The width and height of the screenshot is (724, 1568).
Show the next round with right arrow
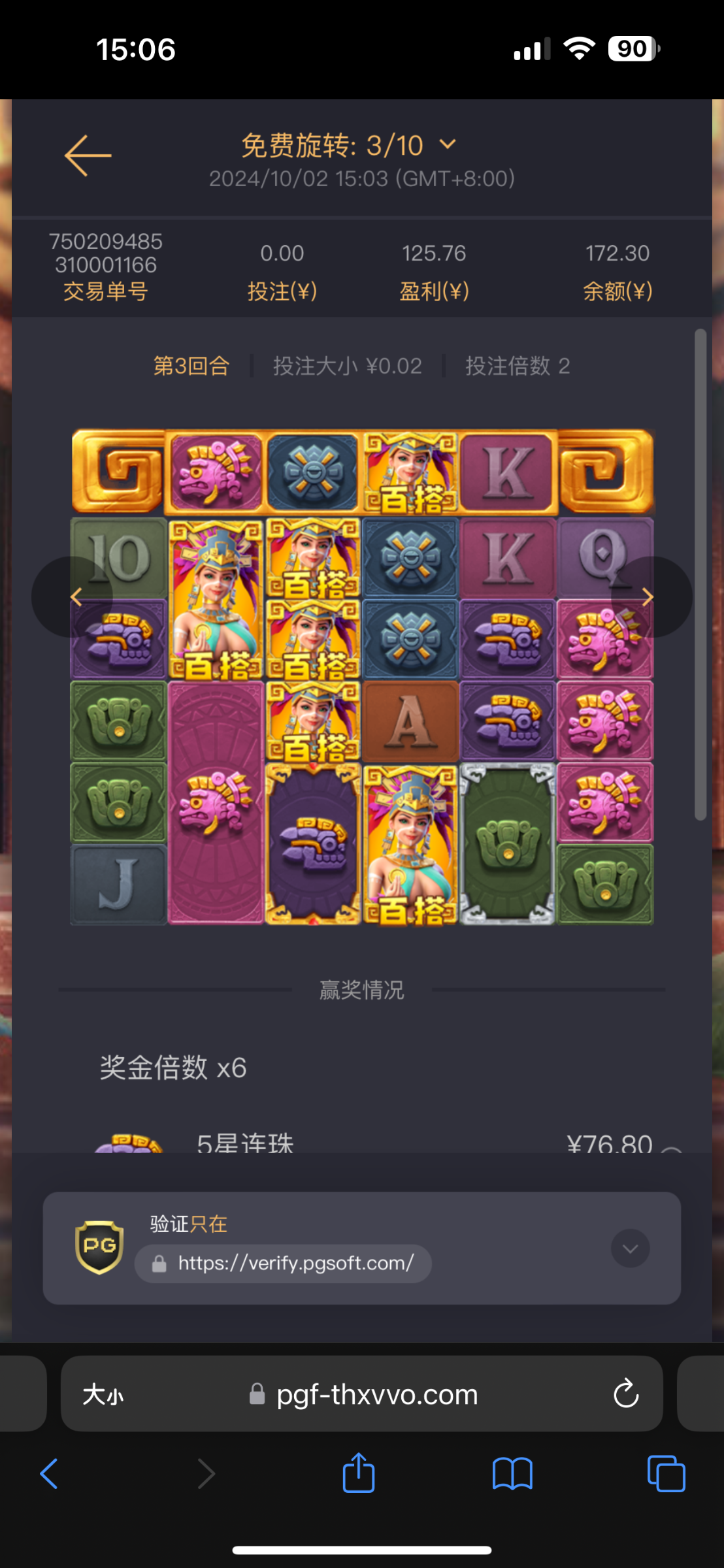648,596
